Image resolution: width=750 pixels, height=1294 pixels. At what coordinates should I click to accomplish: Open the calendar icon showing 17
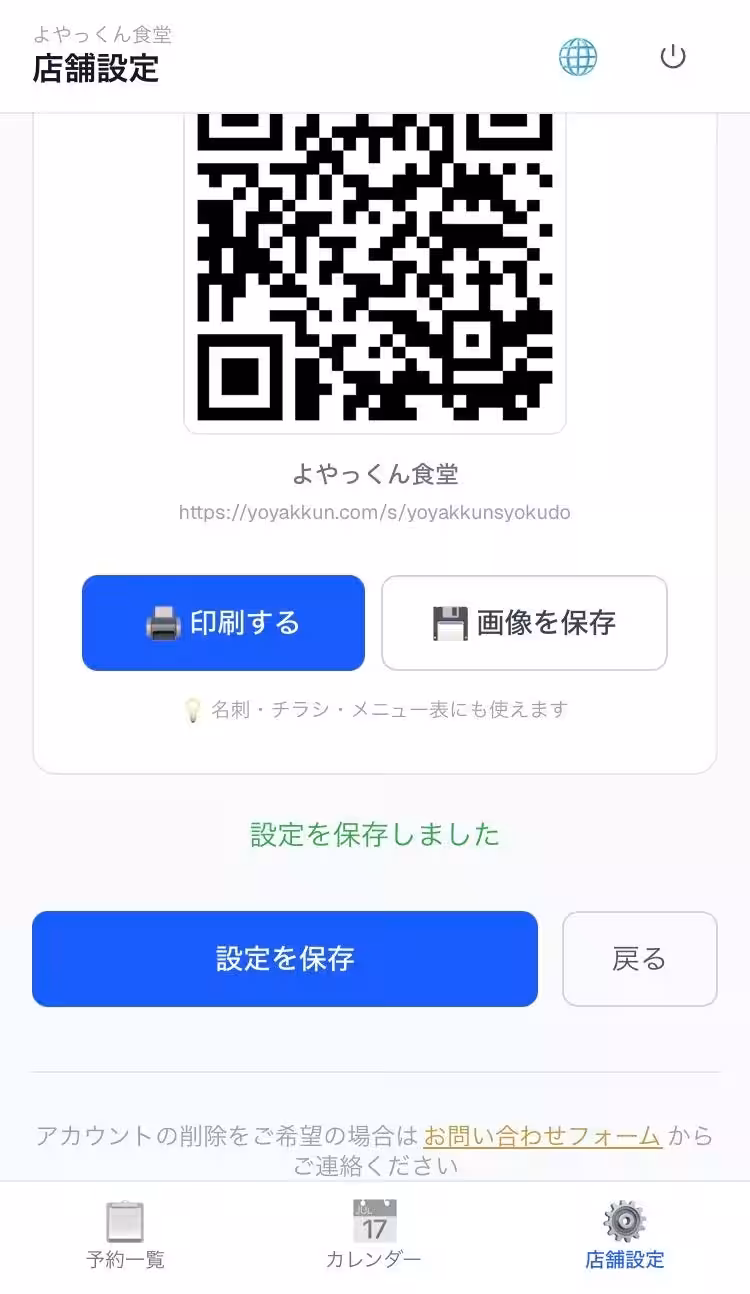click(376, 1219)
